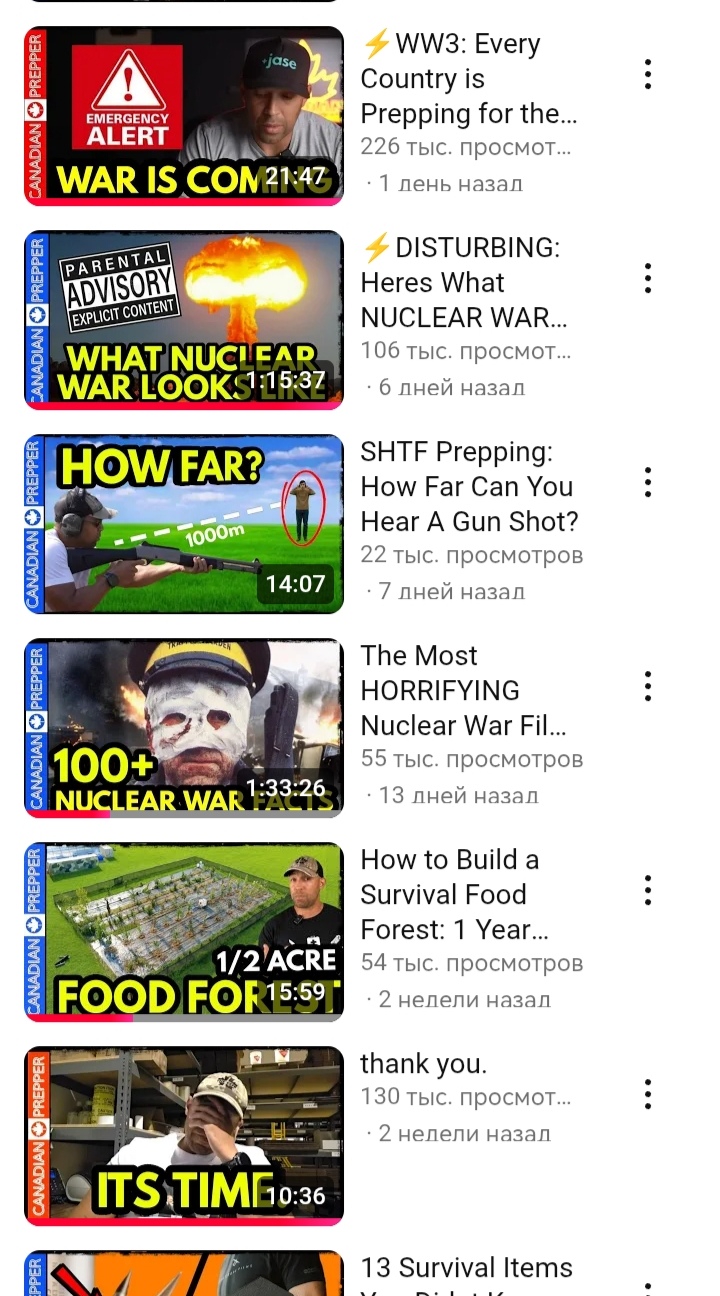The width and height of the screenshot is (720, 1296).
Task: Play the 'What Nuclear War Looks Like' thumbnail
Action: click(184, 320)
